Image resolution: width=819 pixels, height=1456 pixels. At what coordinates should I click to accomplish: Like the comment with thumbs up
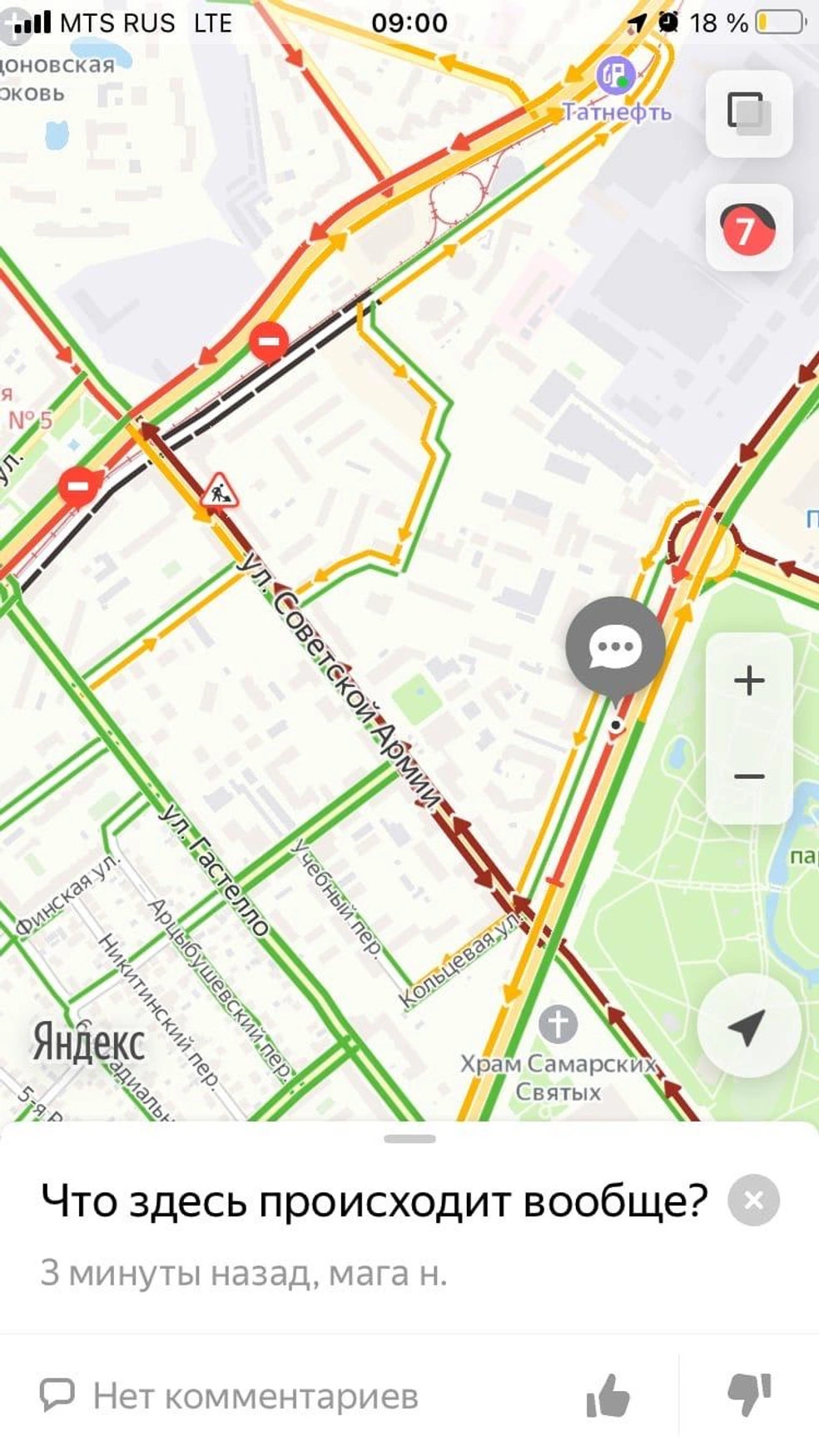(x=608, y=1395)
